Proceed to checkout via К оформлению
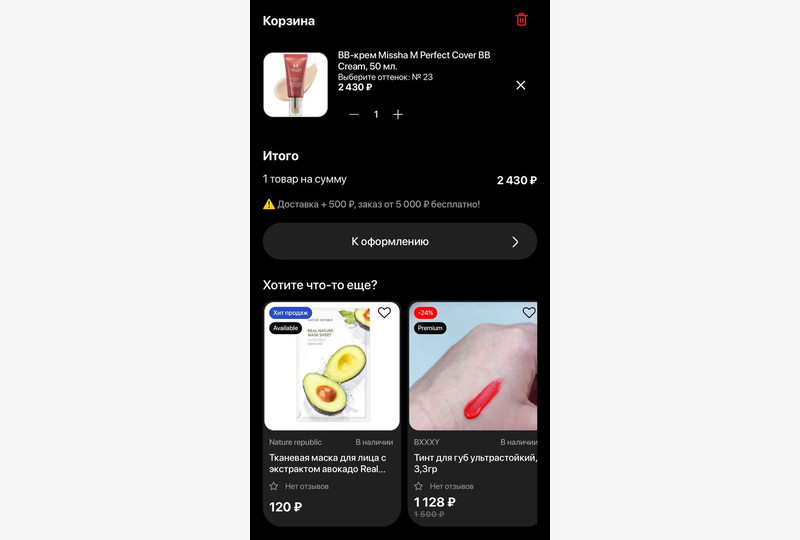Image resolution: width=800 pixels, height=540 pixels. pyautogui.click(x=399, y=241)
